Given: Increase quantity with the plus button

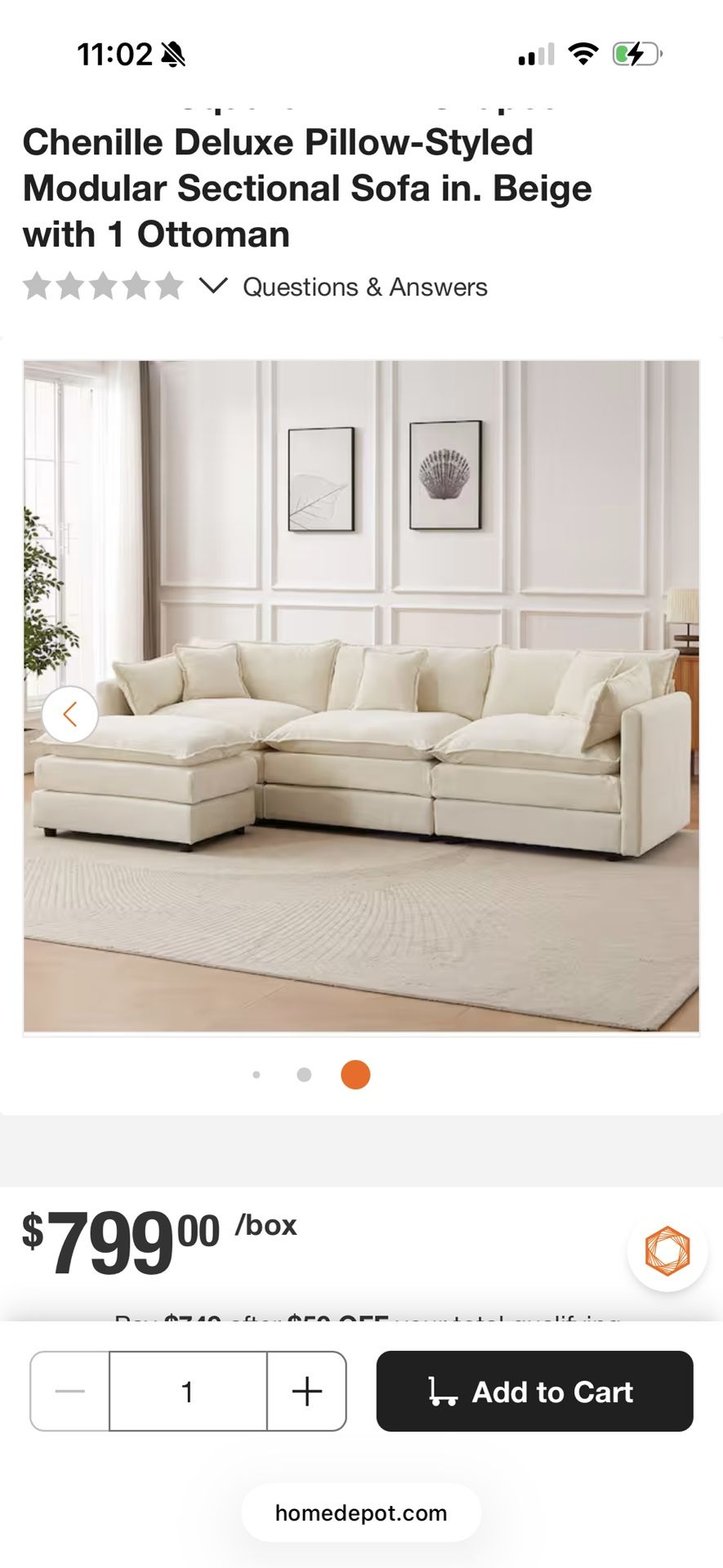Looking at the screenshot, I should pyautogui.click(x=306, y=1391).
